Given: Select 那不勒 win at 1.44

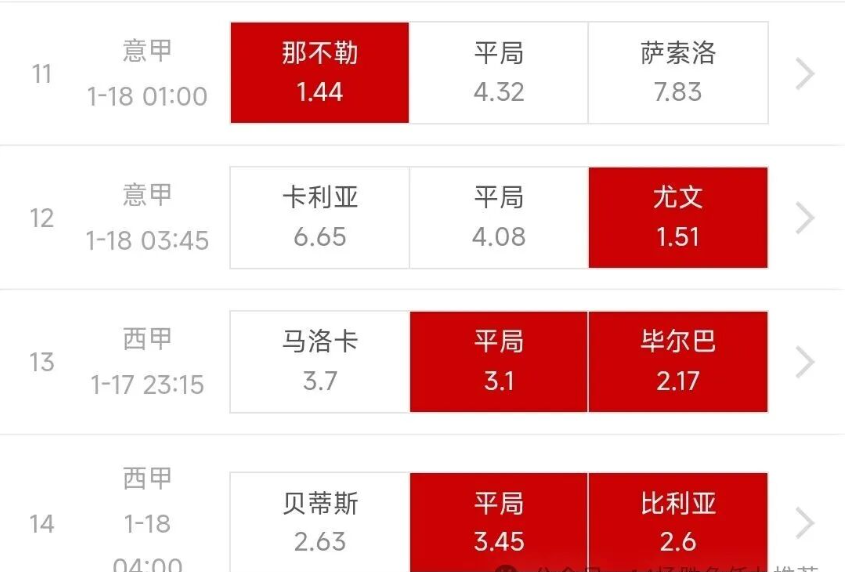Looking at the screenshot, I should click(320, 73).
